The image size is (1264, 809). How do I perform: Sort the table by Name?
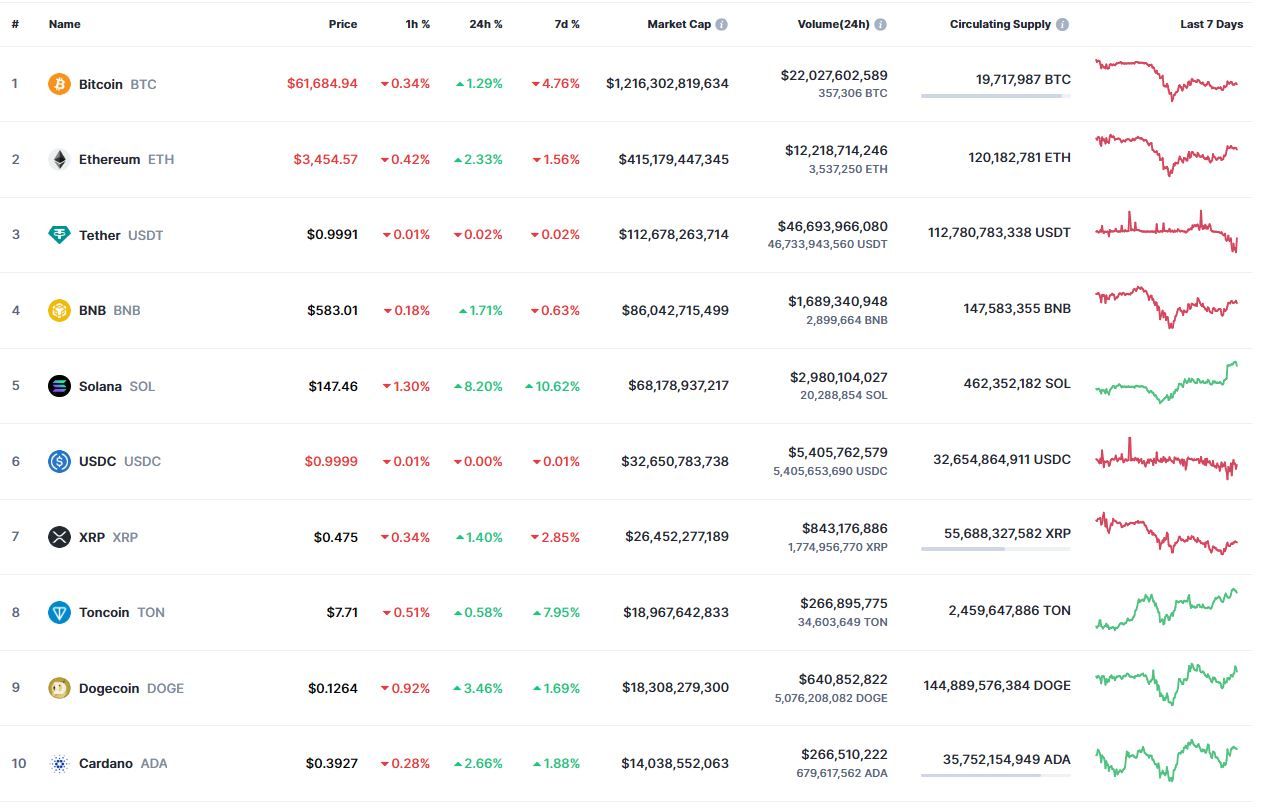(65, 24)
